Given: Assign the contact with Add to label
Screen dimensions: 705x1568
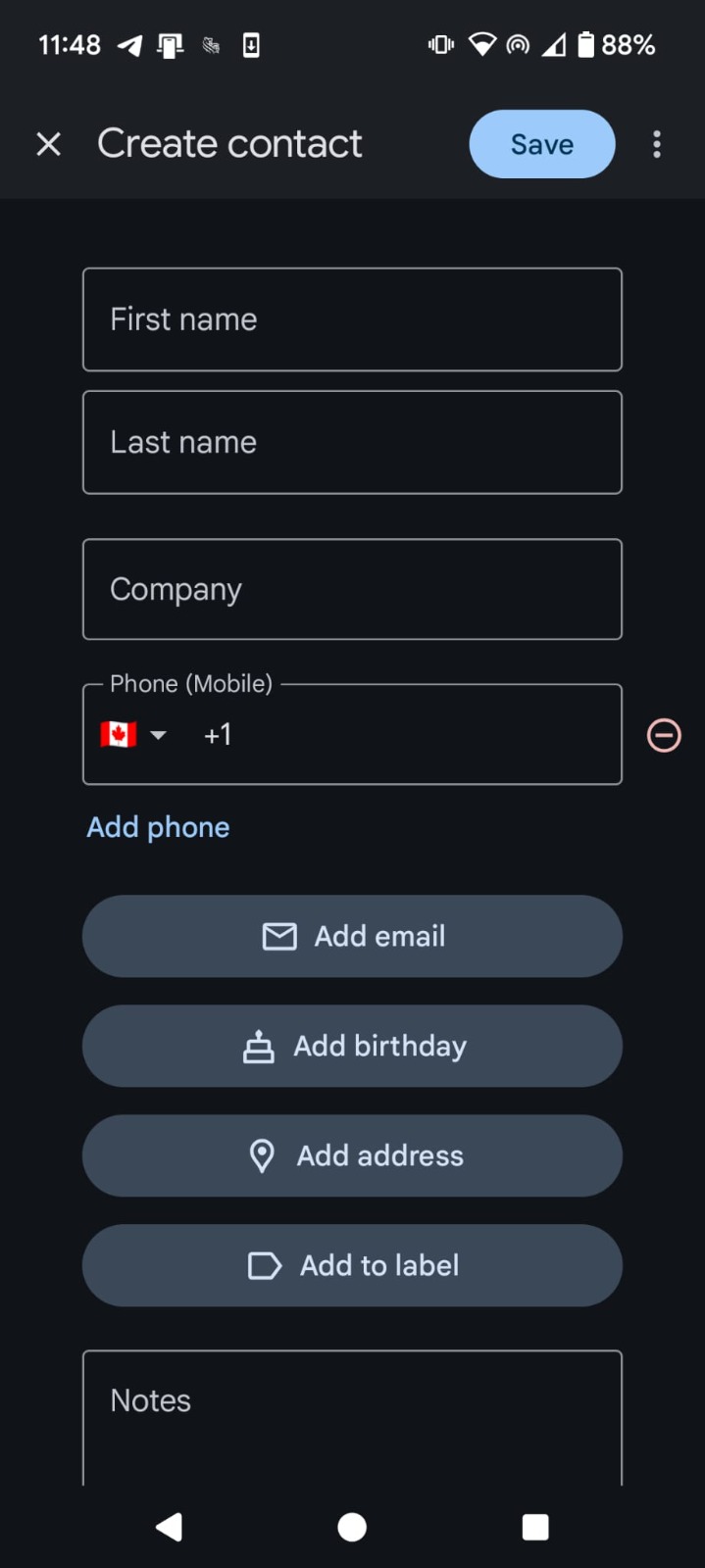Looking at the screenshot, I should tap(352, 1265).
